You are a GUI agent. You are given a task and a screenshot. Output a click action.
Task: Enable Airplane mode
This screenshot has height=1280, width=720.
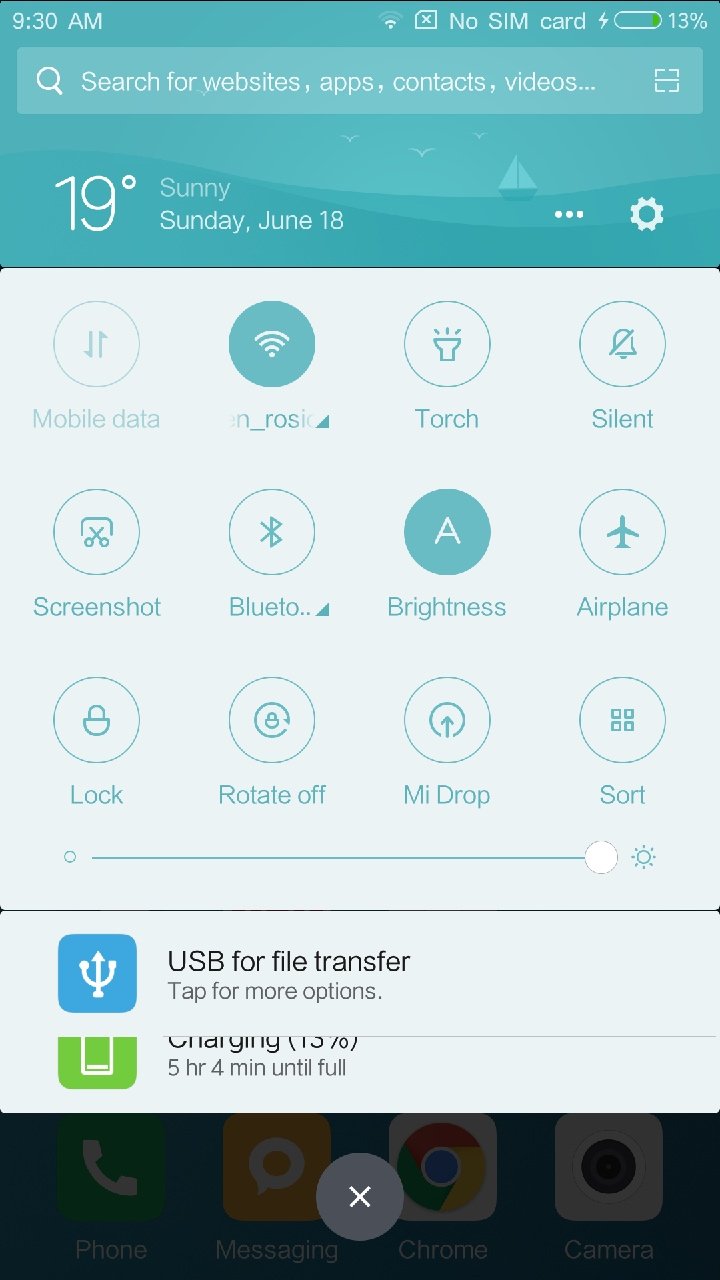[x=622, y=532]
